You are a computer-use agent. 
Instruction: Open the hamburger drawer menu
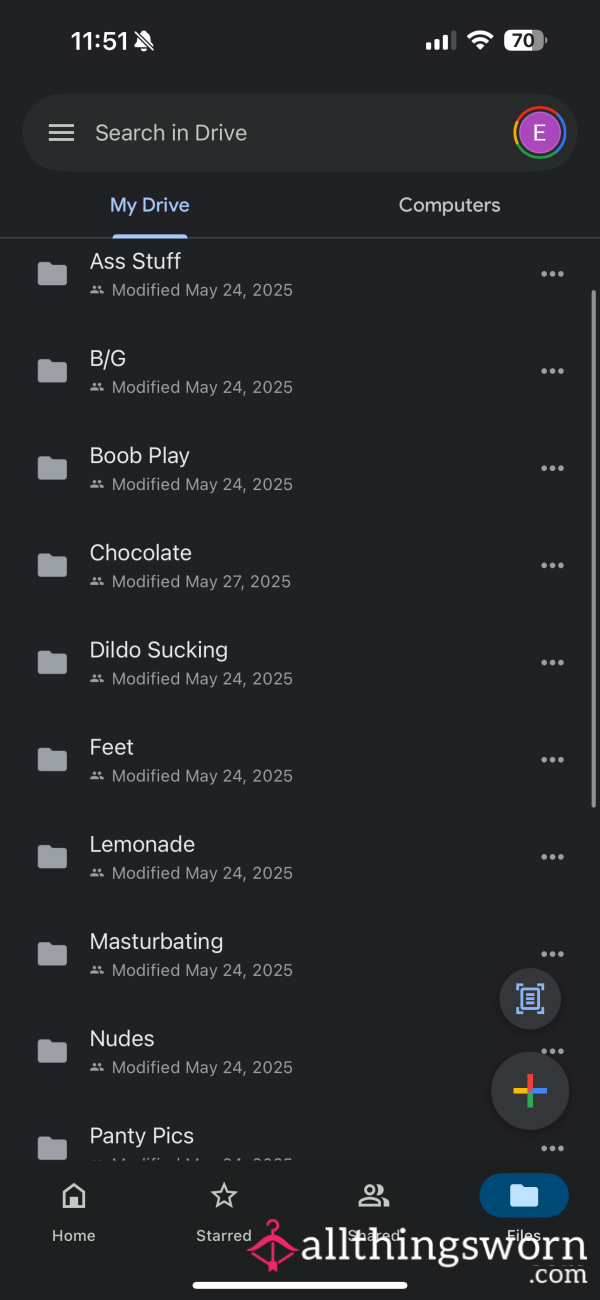(61, 133)
